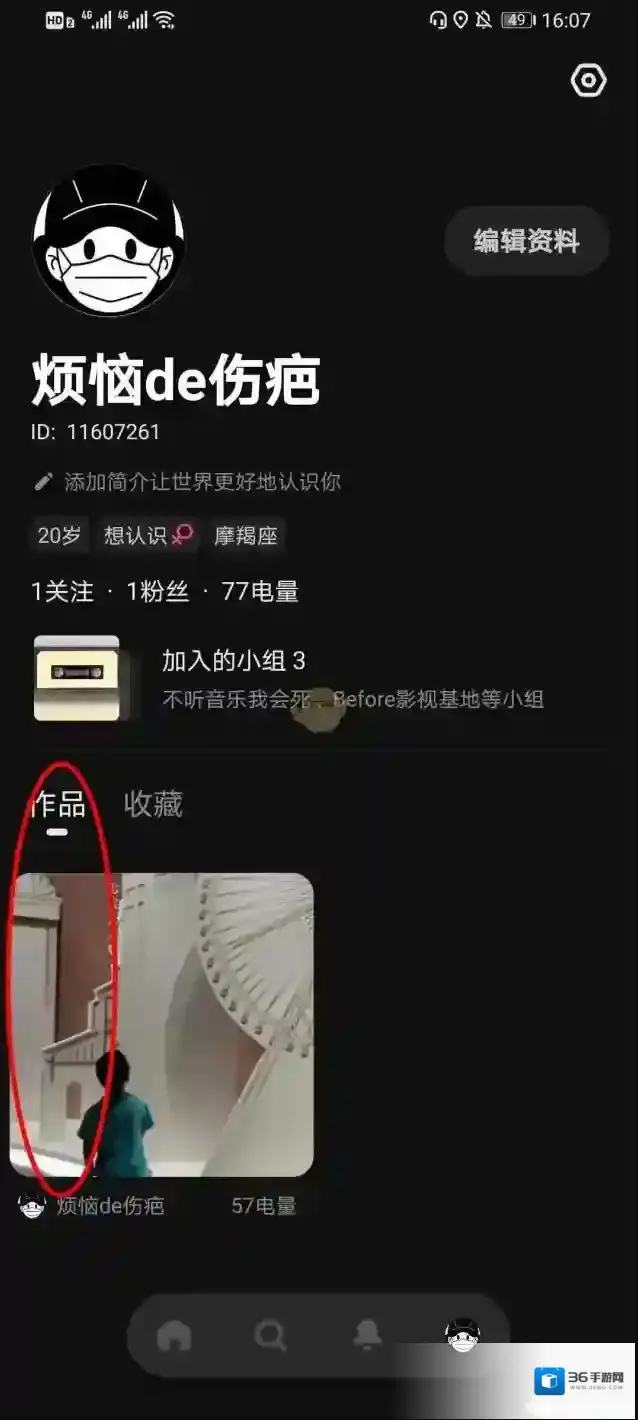Switch to the 收藏 tab
Image resolution: width=638 pixels, height=1420 pixels.
point(153,804)
